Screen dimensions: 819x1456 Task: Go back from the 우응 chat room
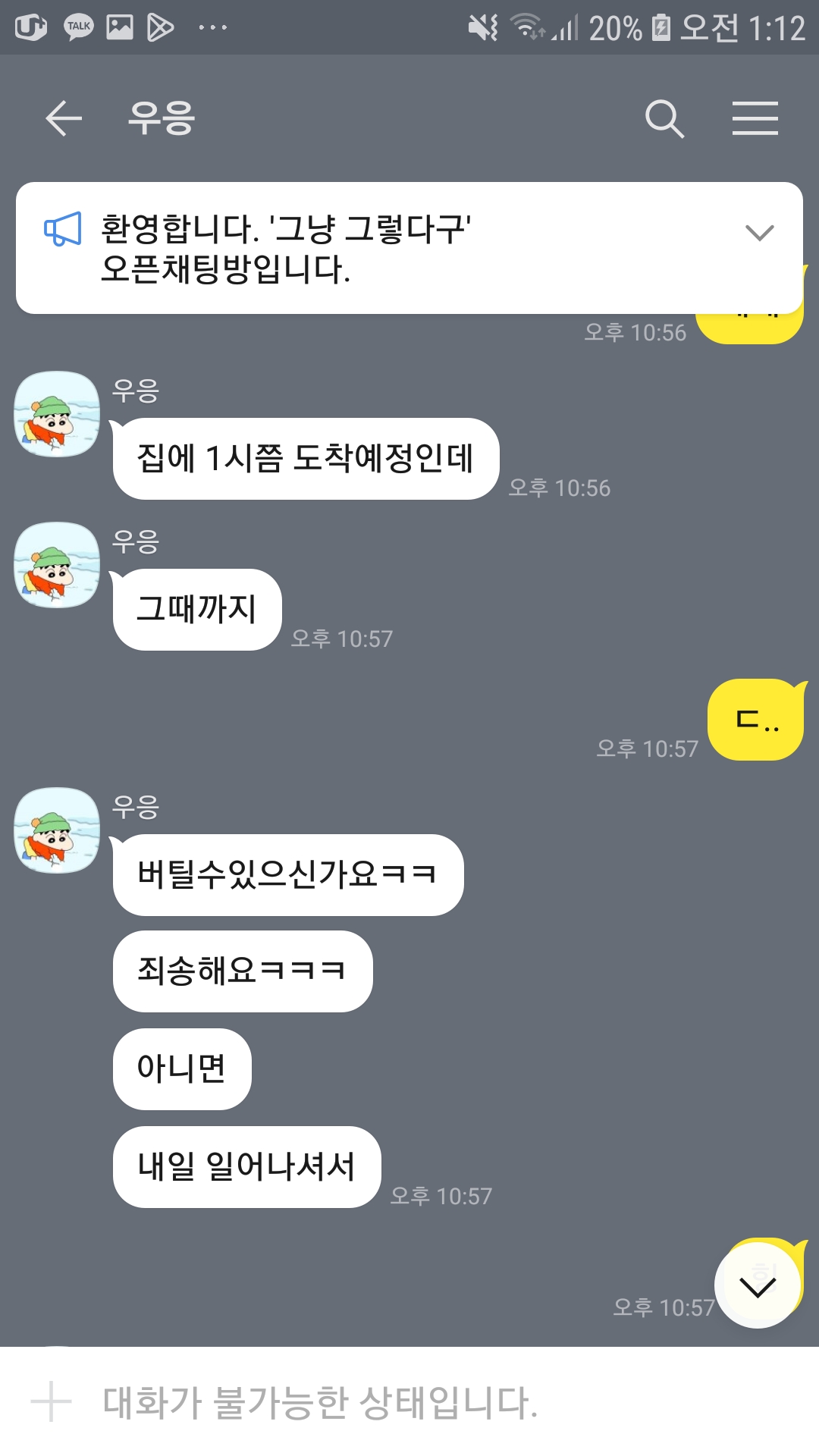coord(64,118)
